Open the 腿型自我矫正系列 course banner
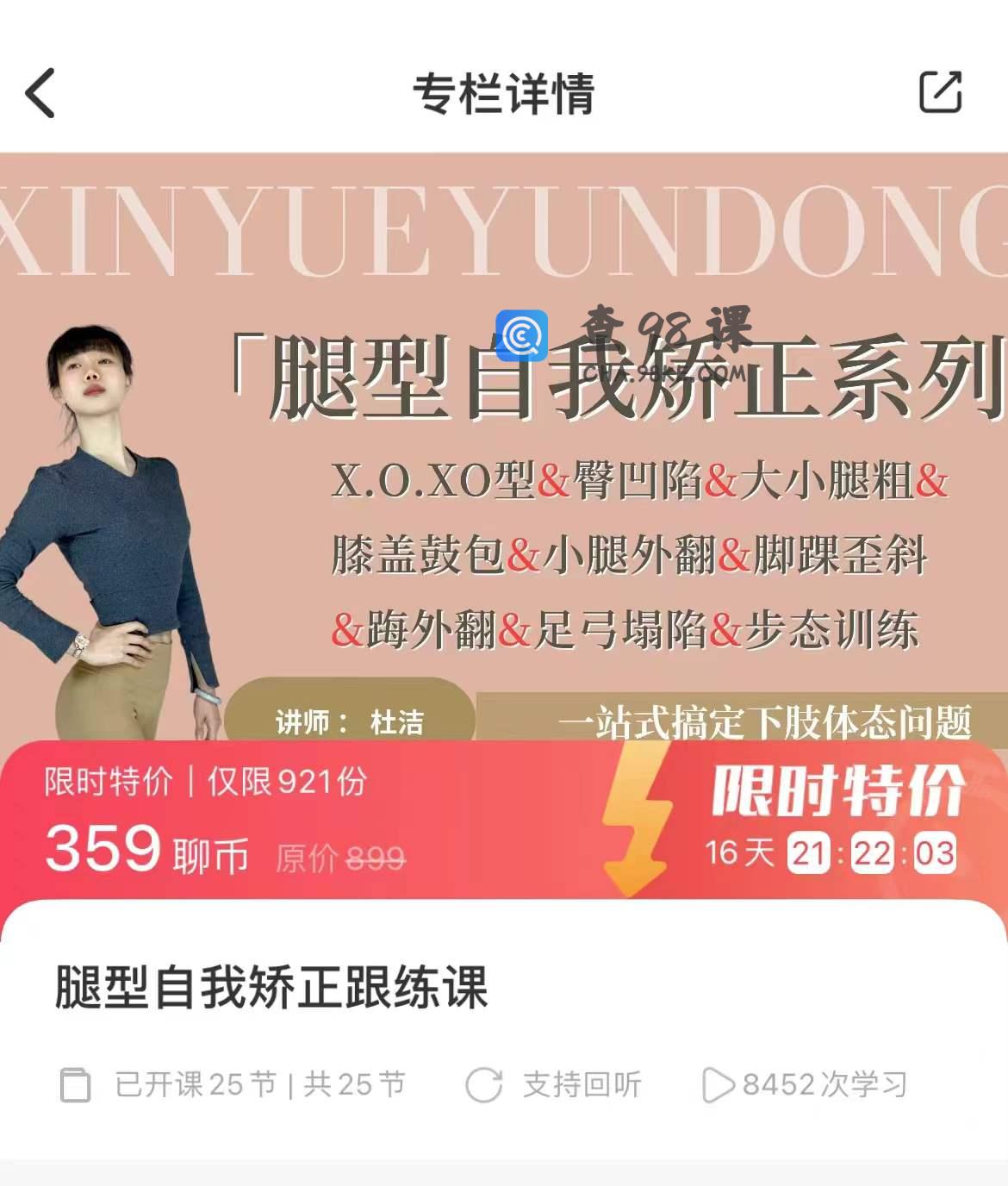The width and height of the screenshot is (1008, 1186). point(504,448)
